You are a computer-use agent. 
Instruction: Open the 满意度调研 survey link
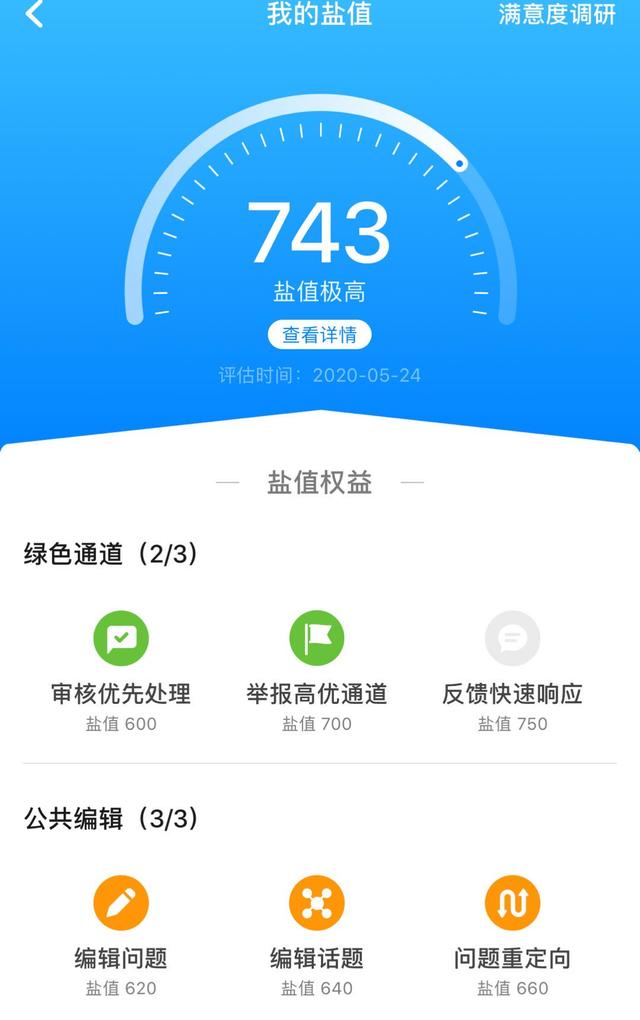coord(557,15)
